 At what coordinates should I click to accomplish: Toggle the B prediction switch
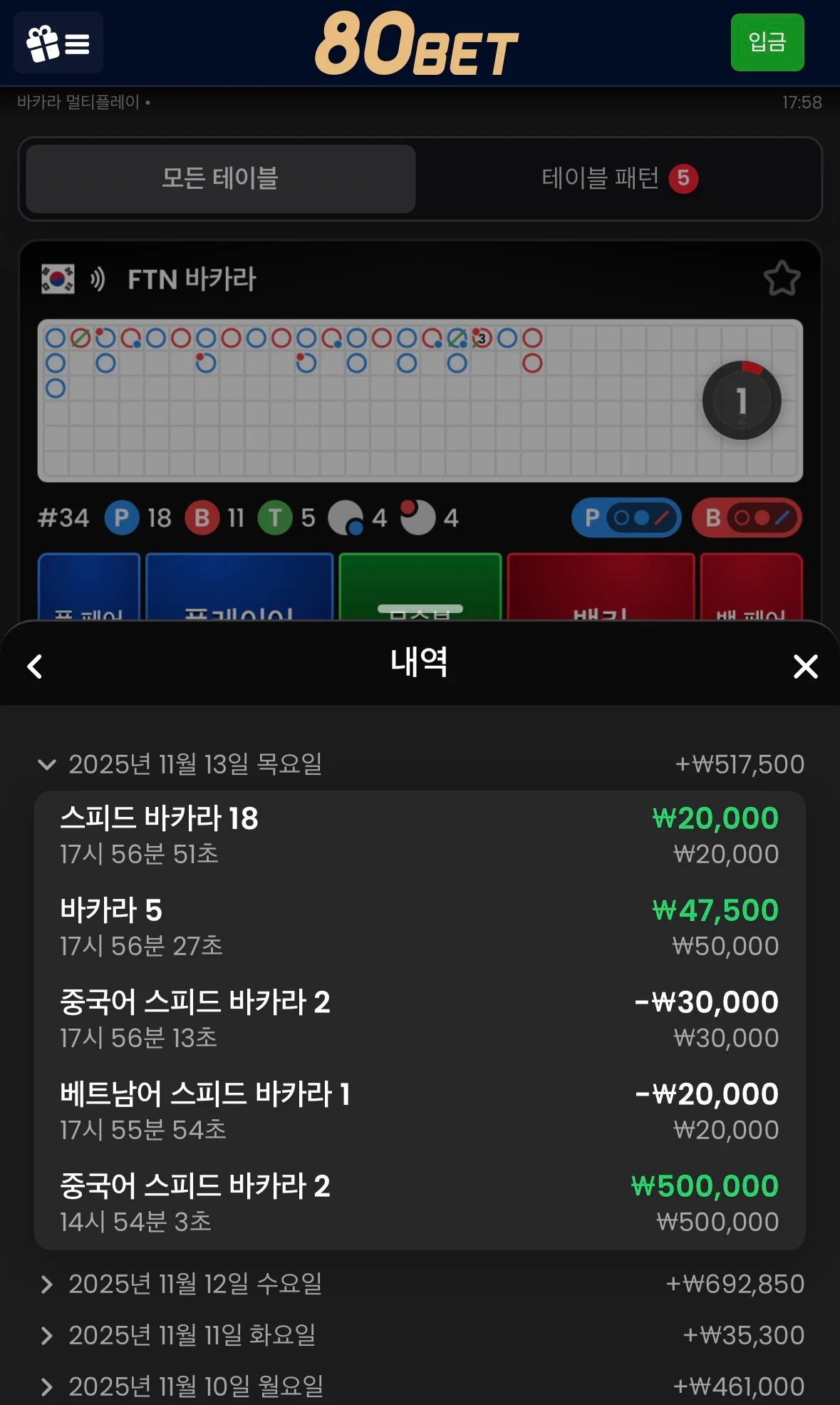[747, 518]
